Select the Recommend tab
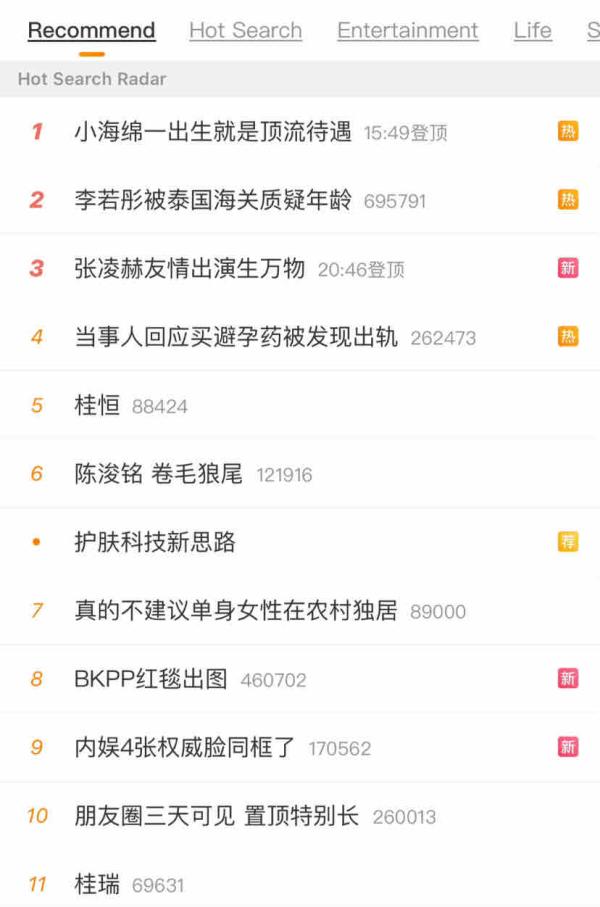The width and height of the screenshot is (600, 907). tap(91, 31)
